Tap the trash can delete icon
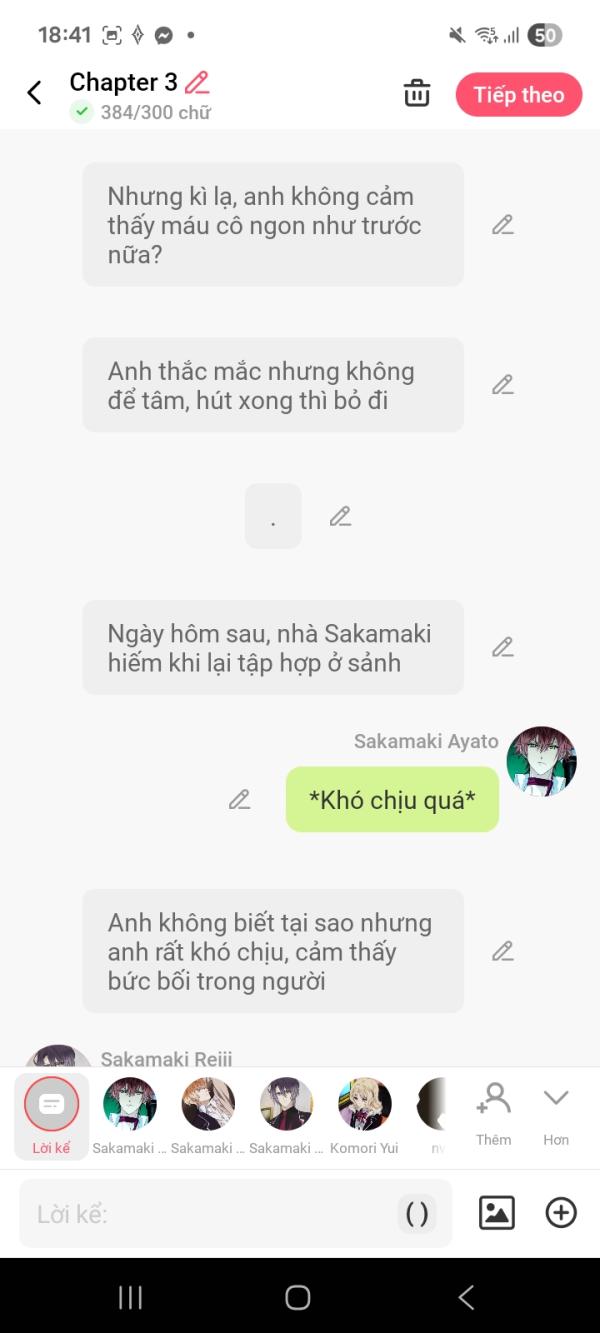Image resolution: width=600 pixels, height=1333 pixels. [416, 94]
